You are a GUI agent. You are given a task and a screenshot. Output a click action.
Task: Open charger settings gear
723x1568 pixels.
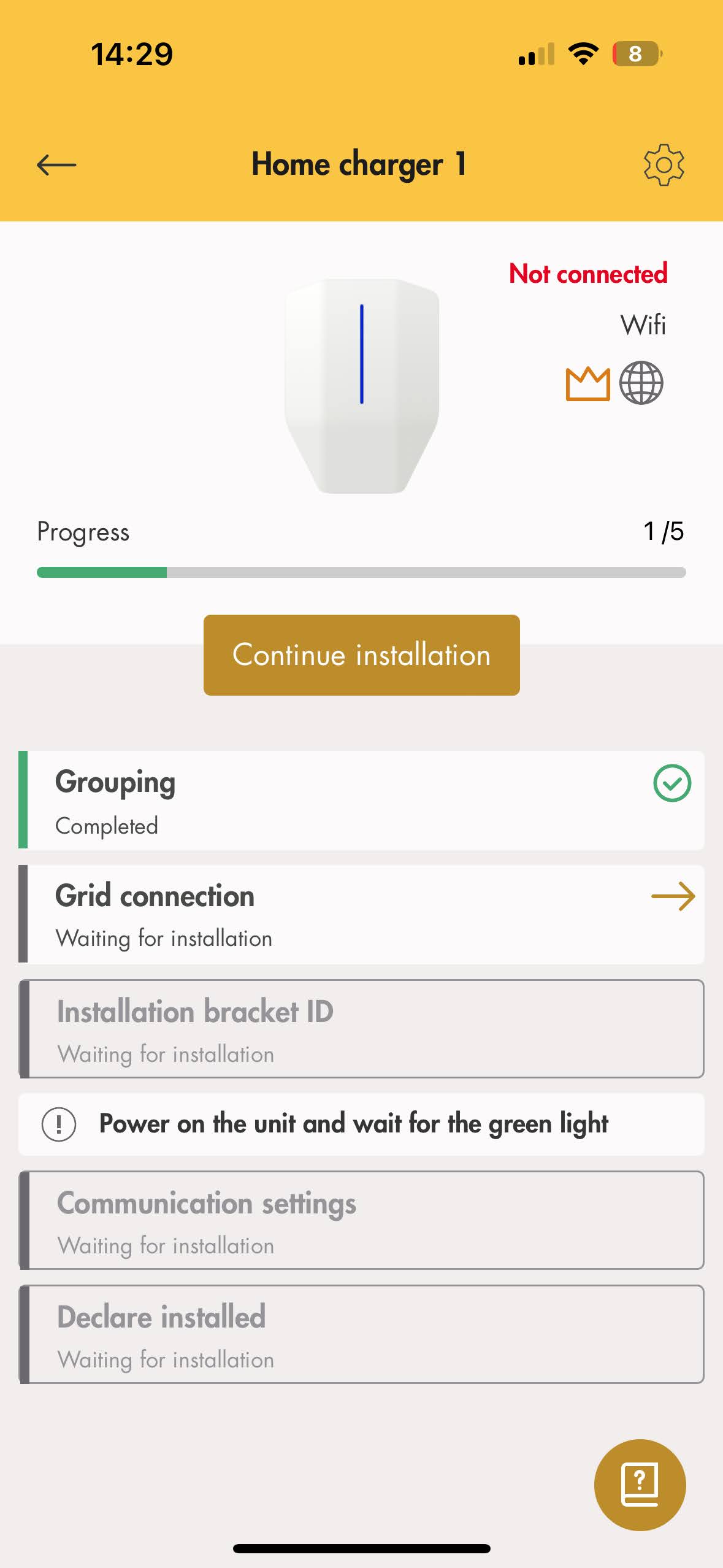[x=664, y=165]
